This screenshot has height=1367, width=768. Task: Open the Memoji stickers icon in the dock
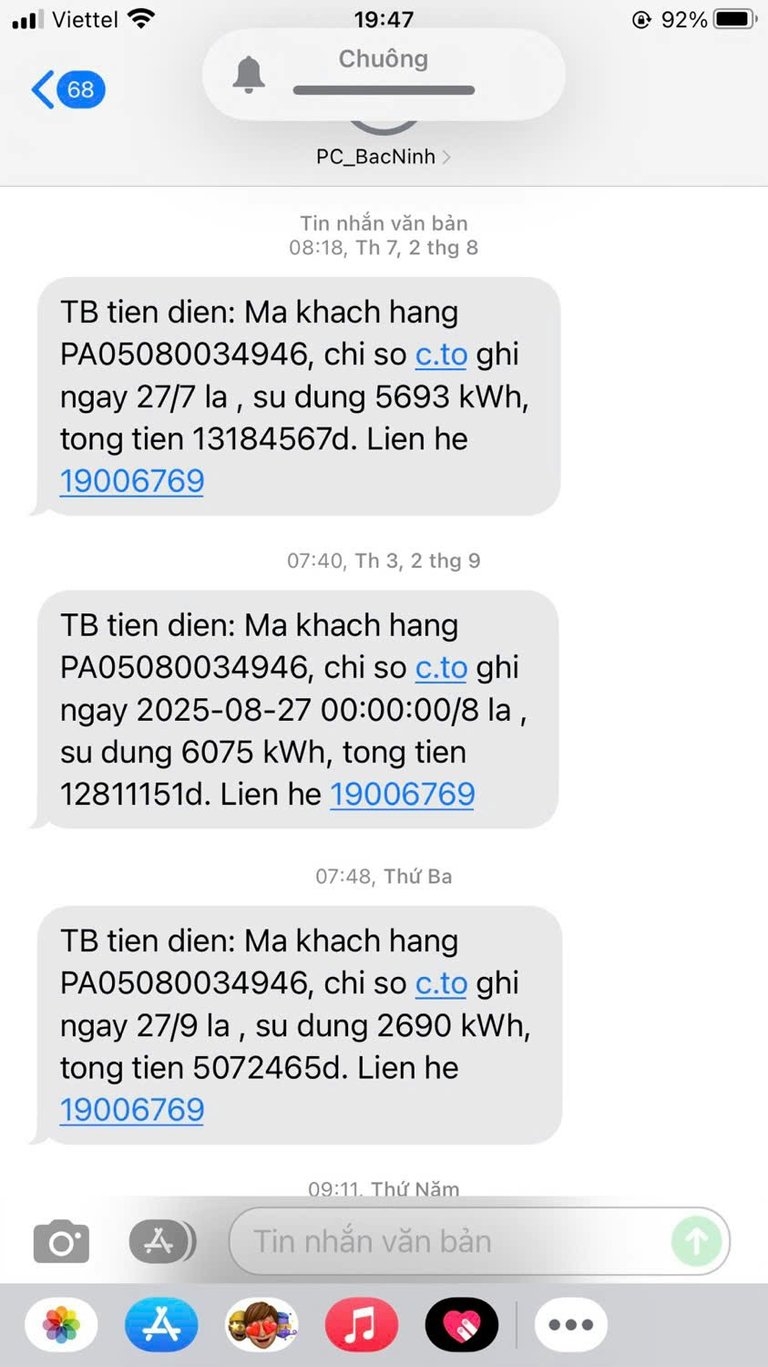[262, 1323]
